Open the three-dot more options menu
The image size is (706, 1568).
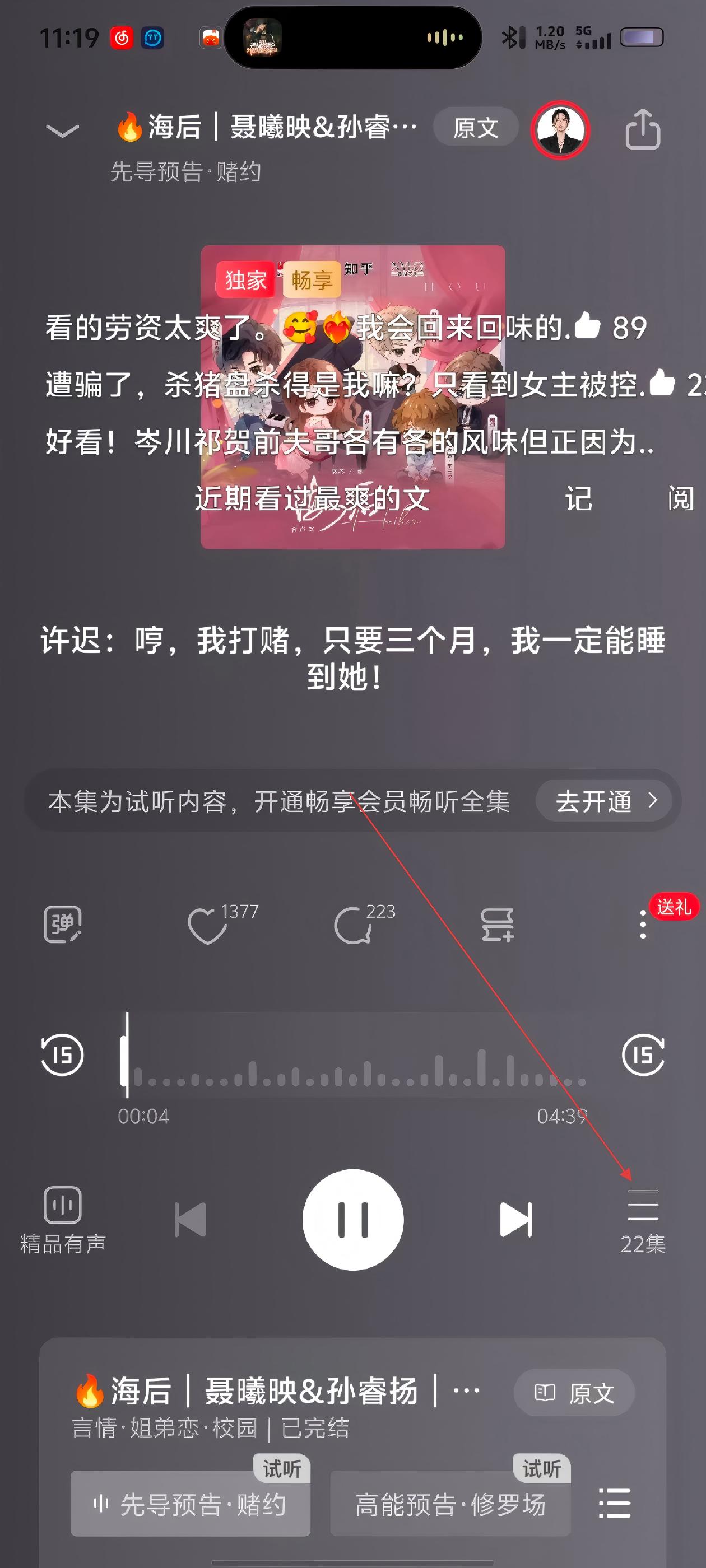point(643,925)
